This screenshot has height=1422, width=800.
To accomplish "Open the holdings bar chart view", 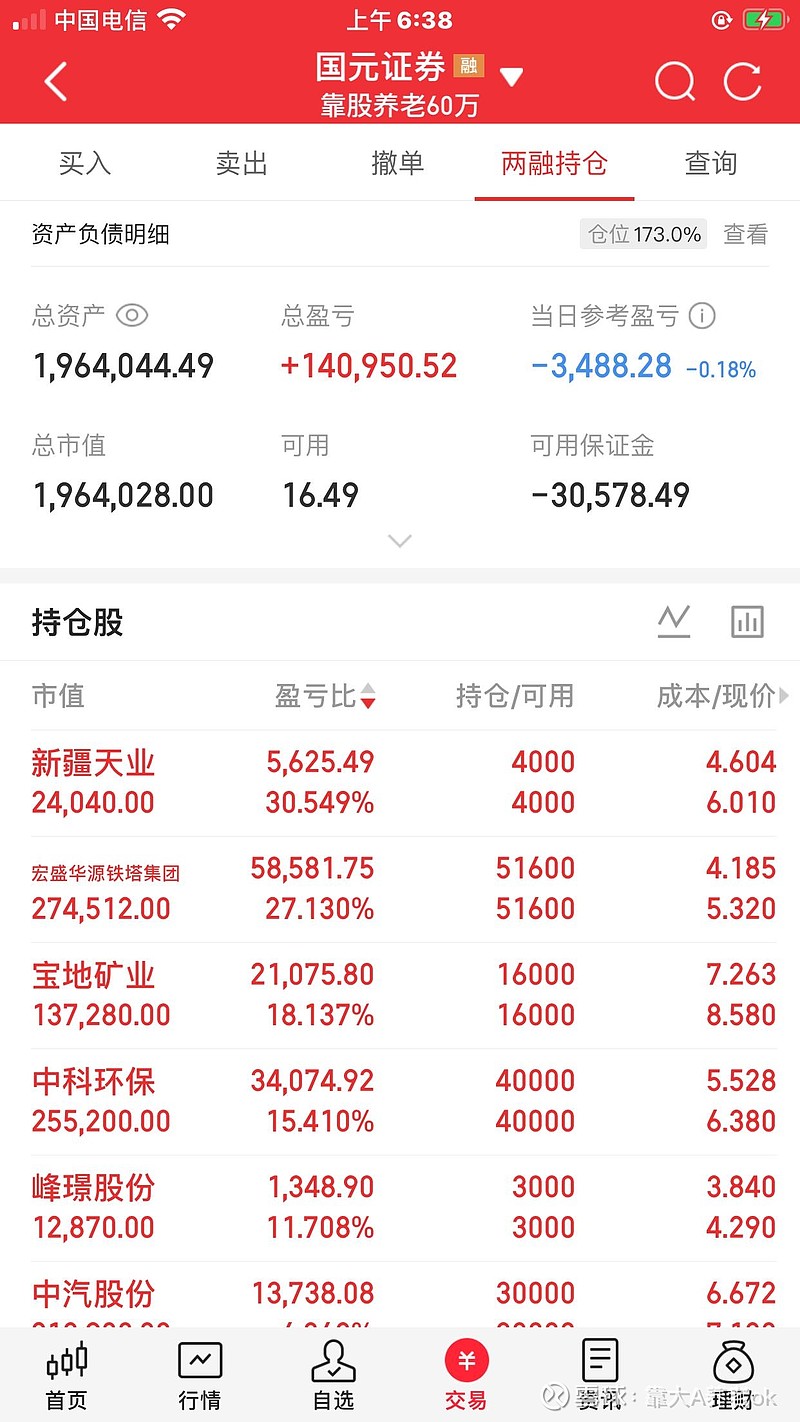I will click(747, 622).
